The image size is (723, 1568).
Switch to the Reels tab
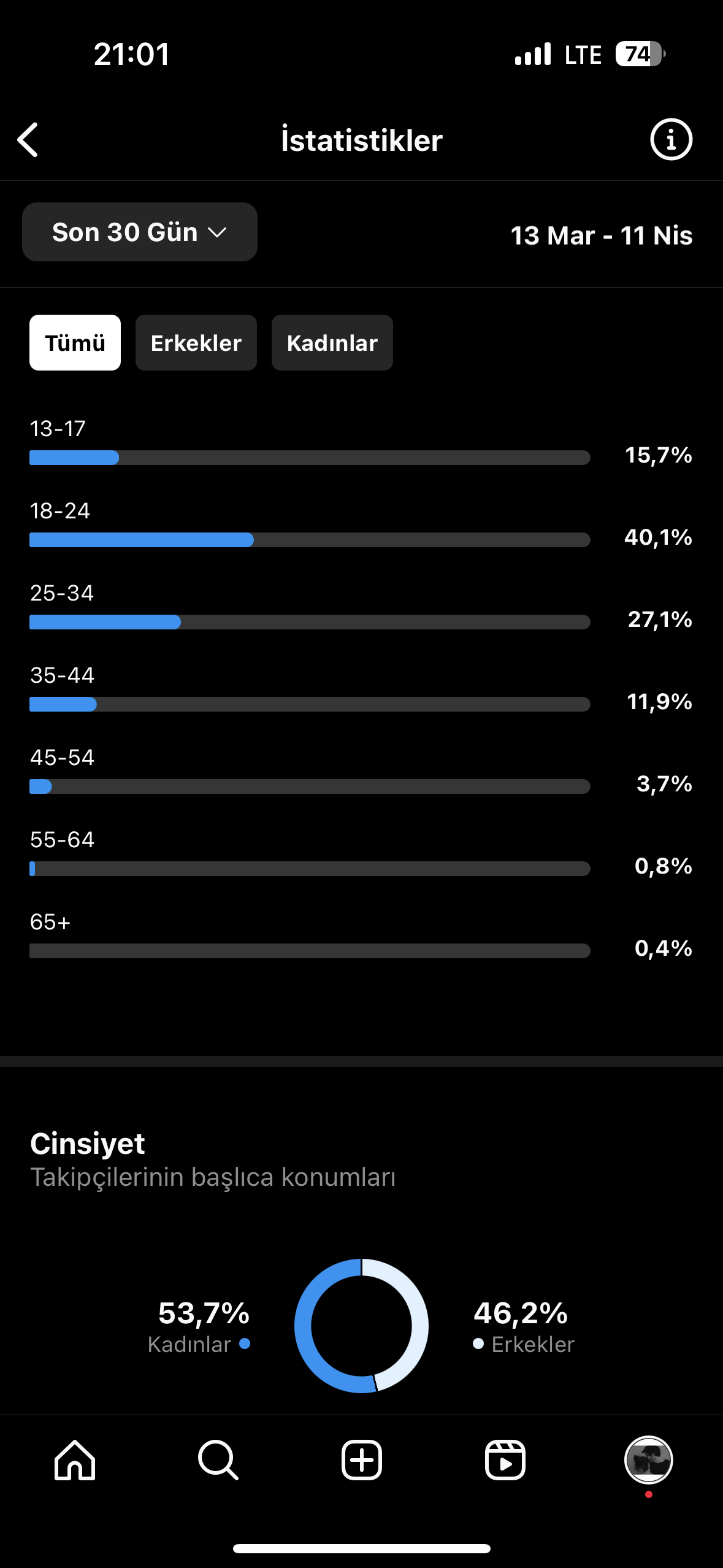pyautogui.click(x=505, y=1460)
